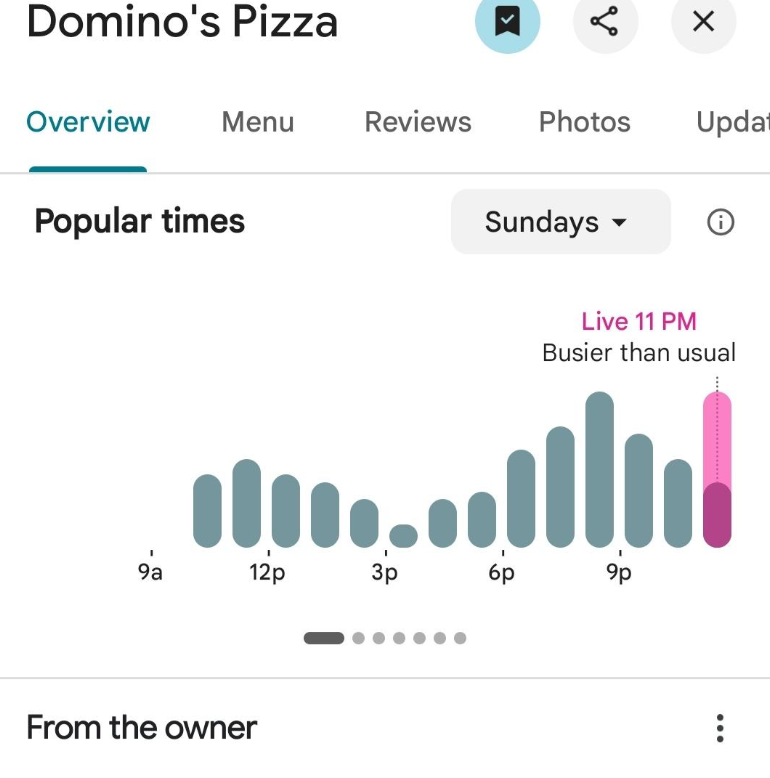Viewport: 770px width, 778px height.
Task: Open the Popular times info icon
Action: 720,222
